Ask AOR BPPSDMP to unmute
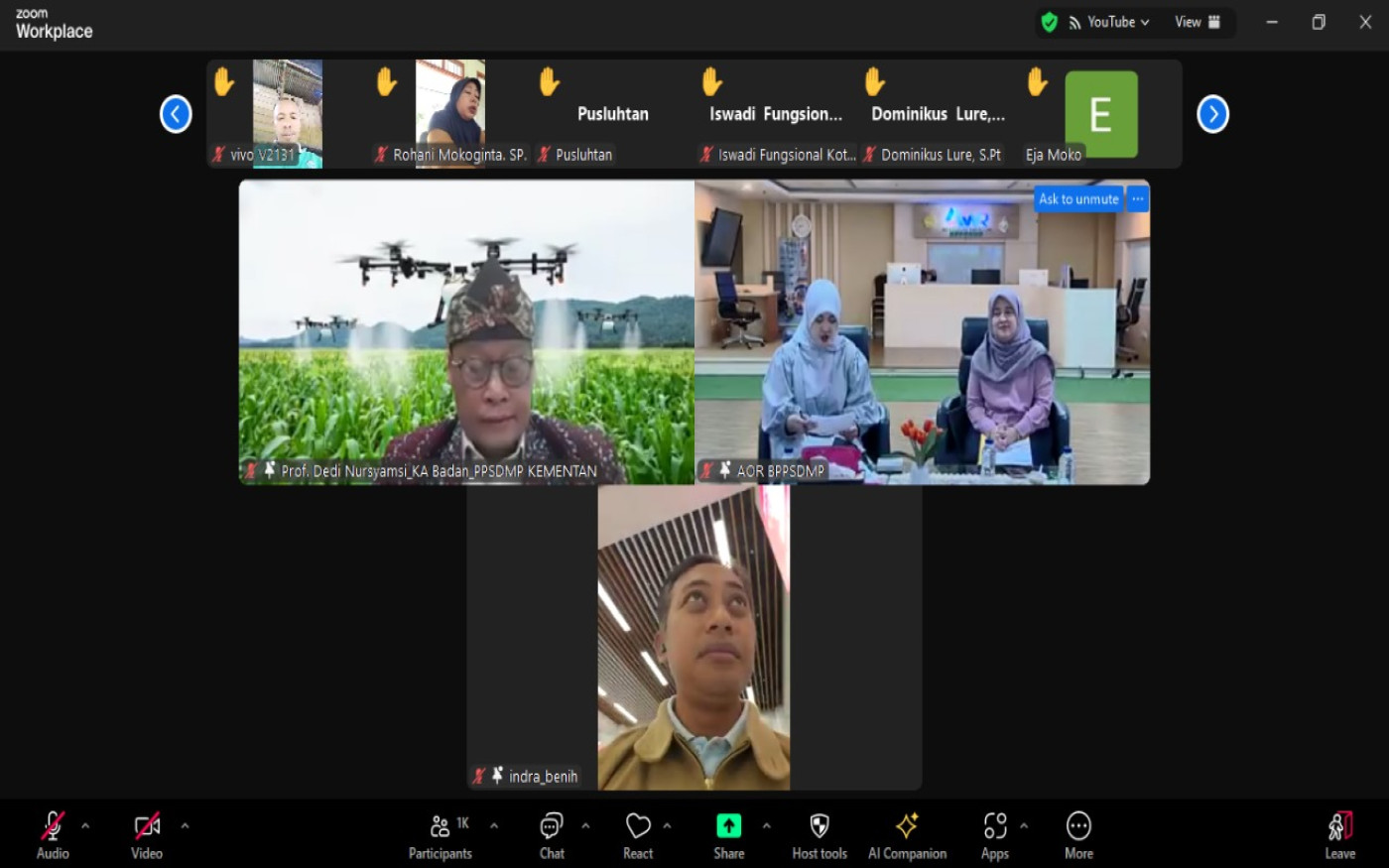 pos(1077,199)
